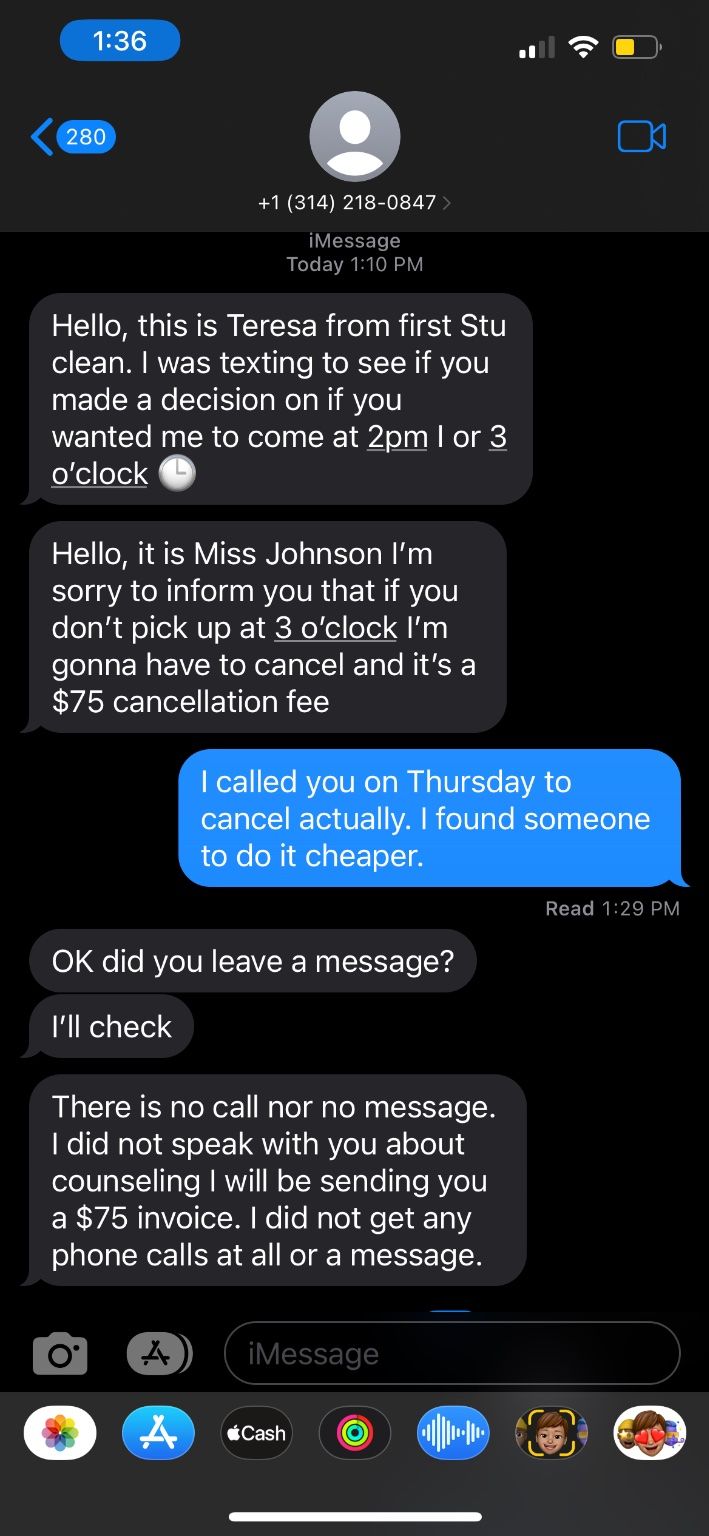The width and height of the screenshot is (709, 1536).
Task: Open Apple Cash in the app strip
Action: (x=257, y=1433)
